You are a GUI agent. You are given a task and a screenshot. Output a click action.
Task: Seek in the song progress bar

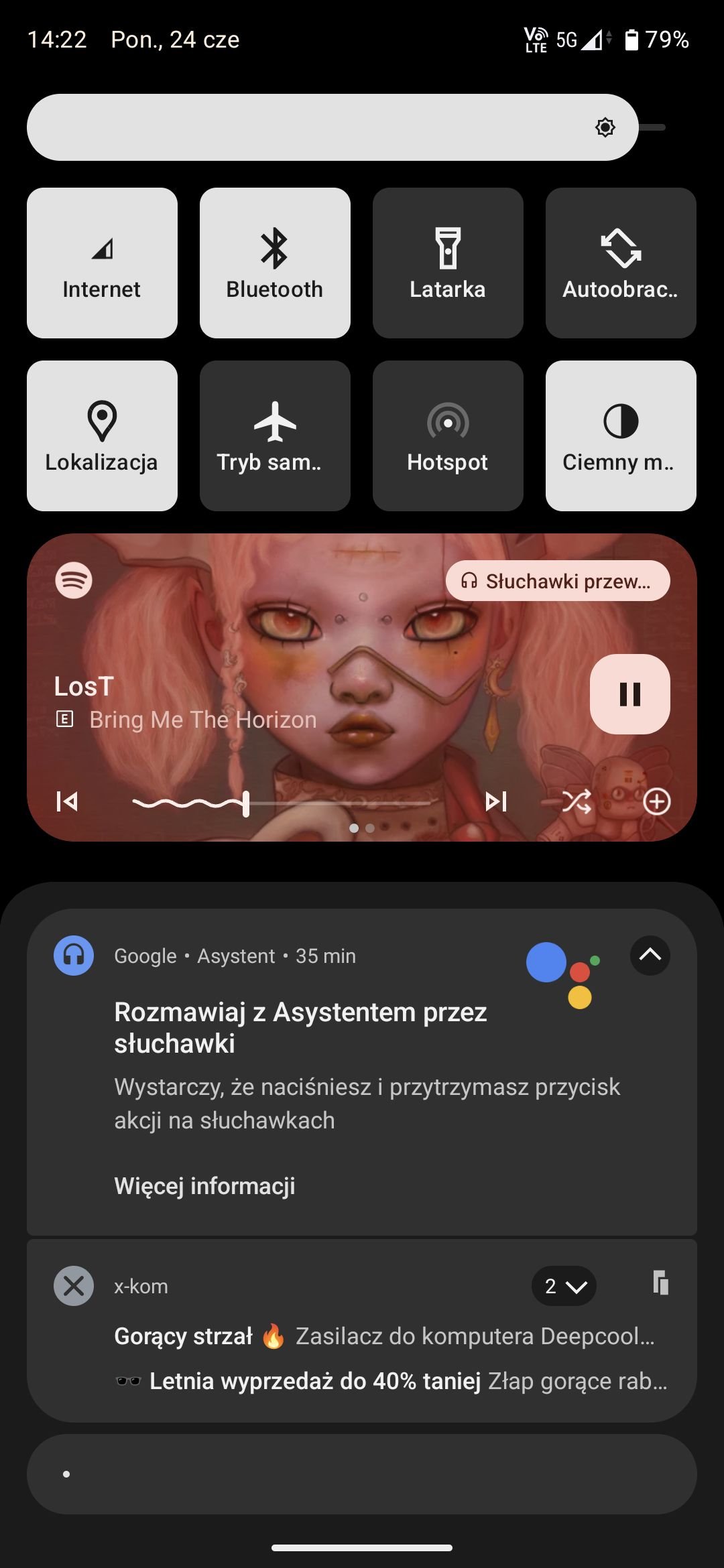point(282,803)
